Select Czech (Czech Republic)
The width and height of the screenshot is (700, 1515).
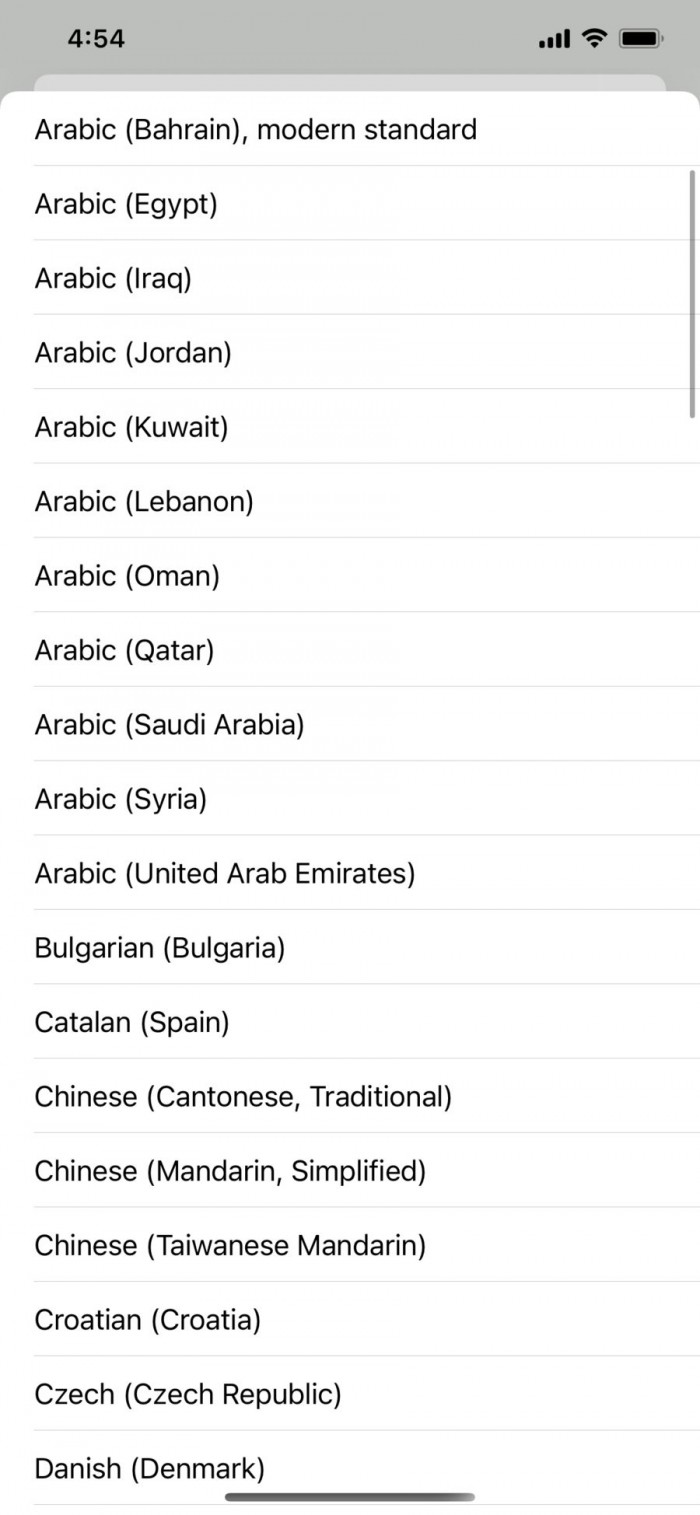pos(350,1393)
